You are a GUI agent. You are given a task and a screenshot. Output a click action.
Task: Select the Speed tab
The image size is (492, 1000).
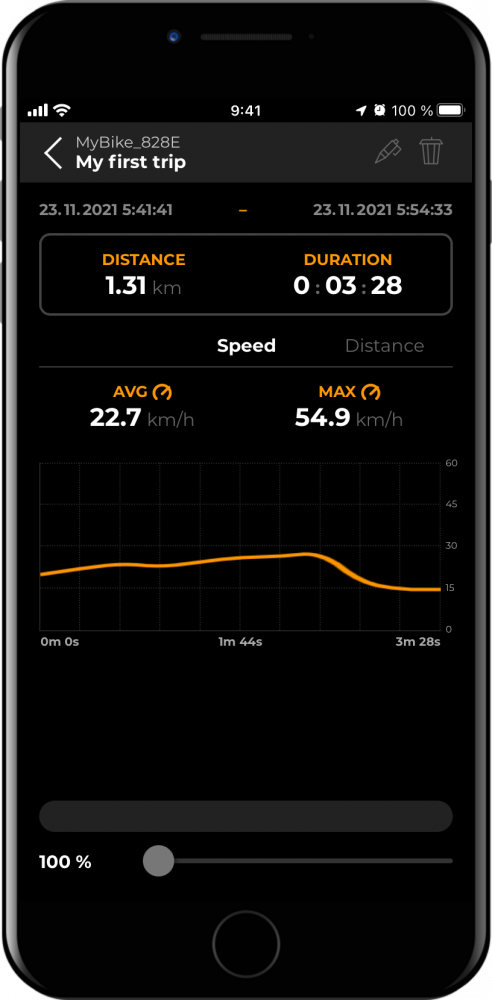point(246,346)
